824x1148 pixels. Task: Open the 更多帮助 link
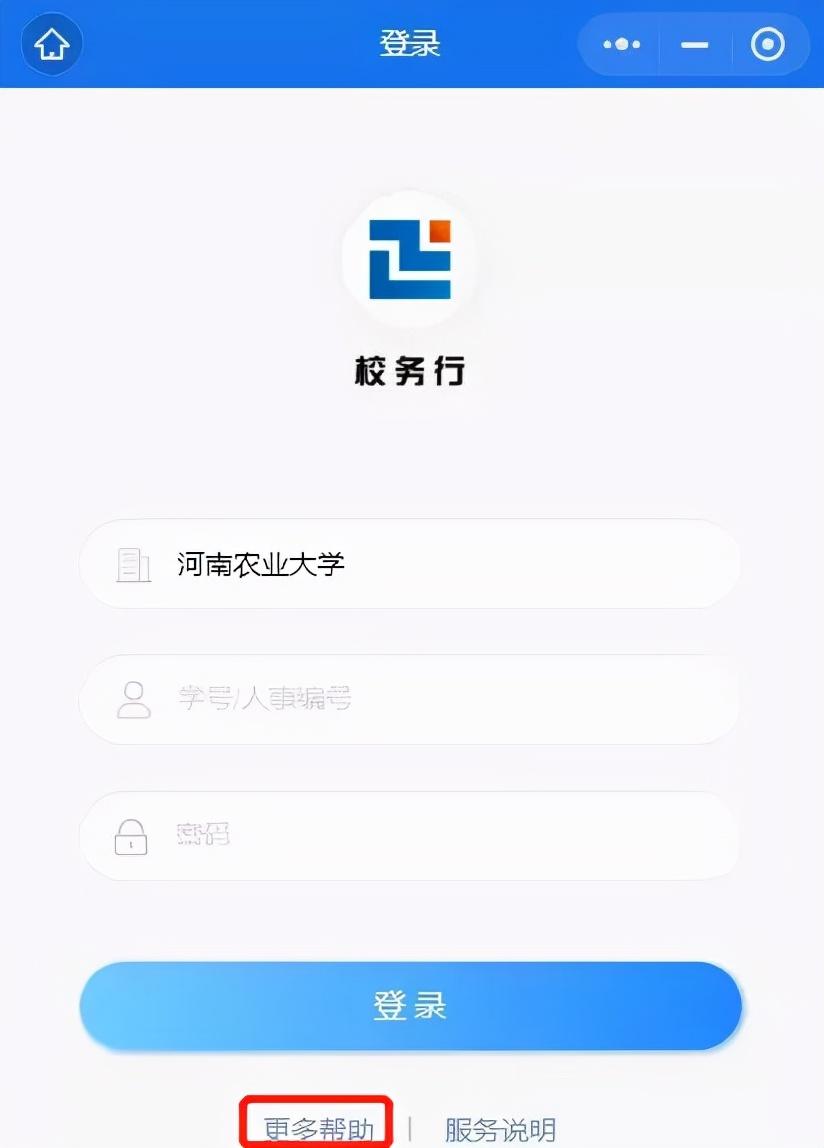(x=318, y=1130)
